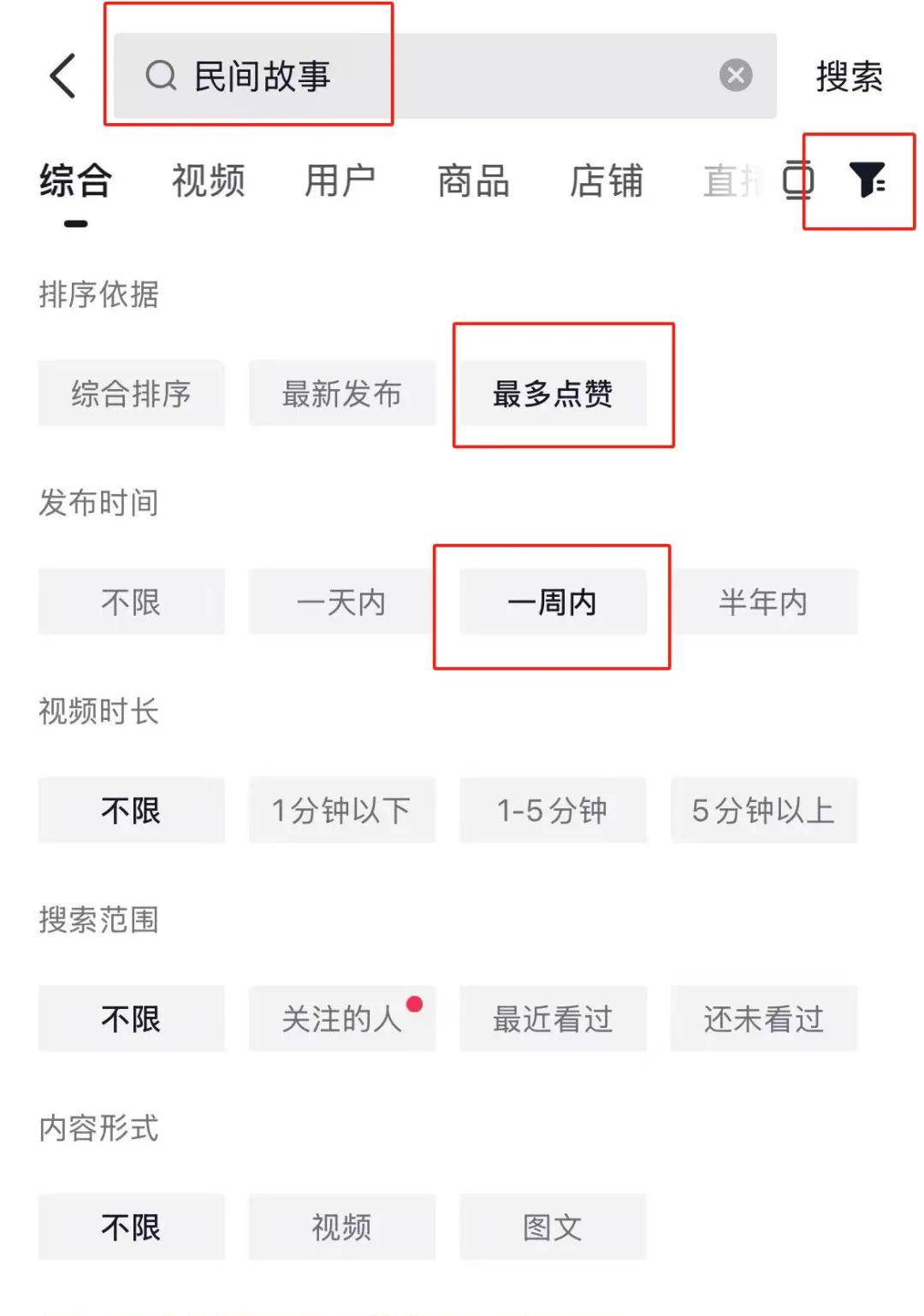Tap the 民间故事 search field
Viewport: 924px width, 1316px height.
click(x=428, y=76)
